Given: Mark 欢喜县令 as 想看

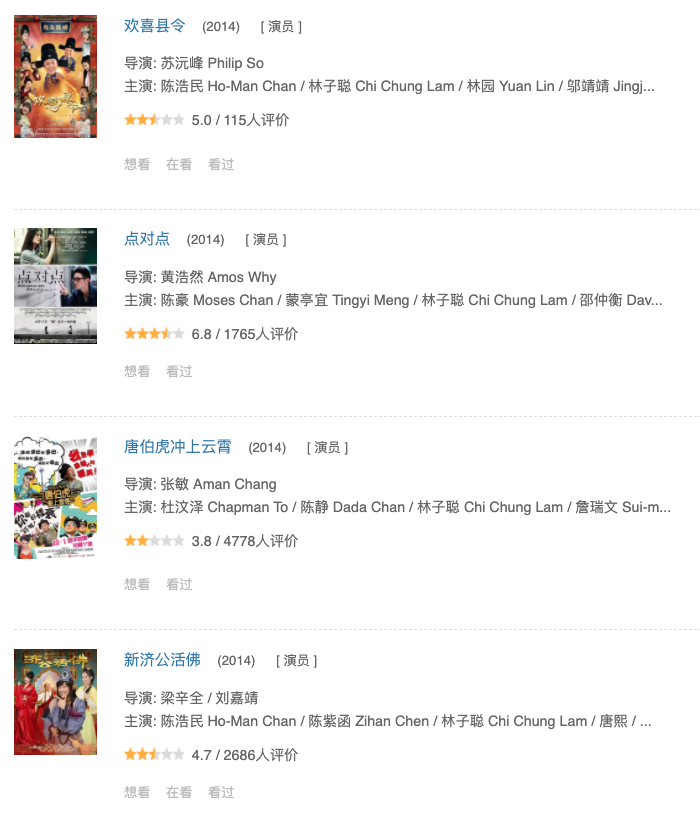Looking at the screenshot, I should click(137, 164).
